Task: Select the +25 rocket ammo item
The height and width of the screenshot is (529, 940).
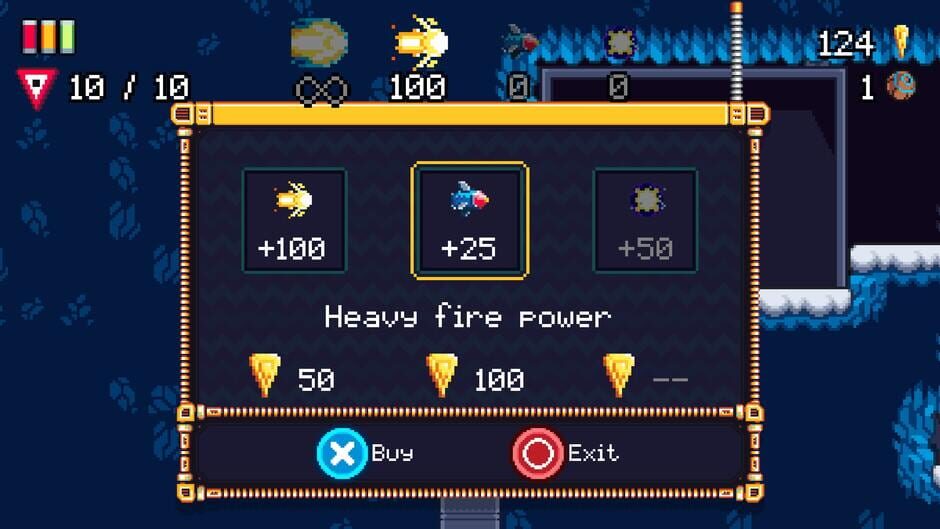Action: tap(469, 220)
